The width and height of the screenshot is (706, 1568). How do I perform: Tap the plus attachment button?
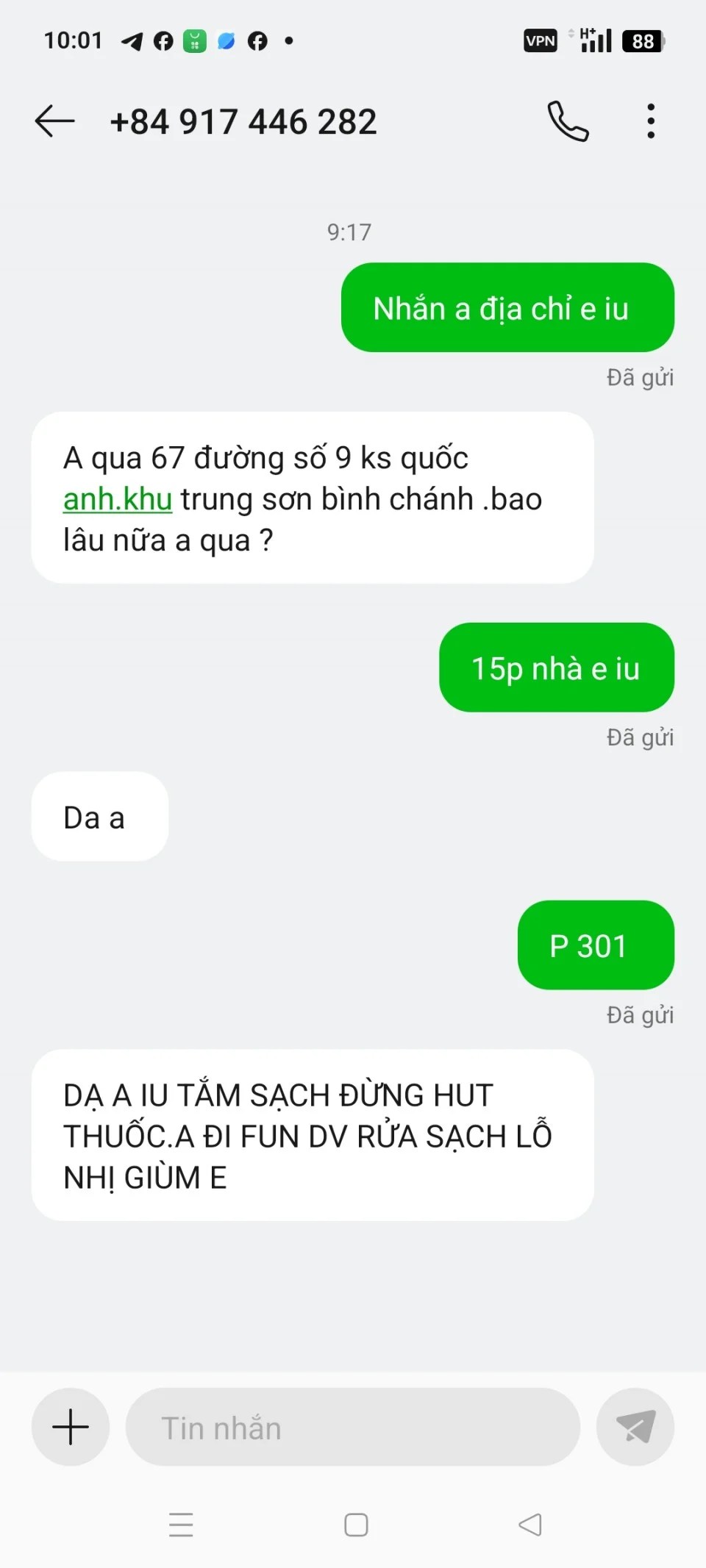pos(71,1427)
